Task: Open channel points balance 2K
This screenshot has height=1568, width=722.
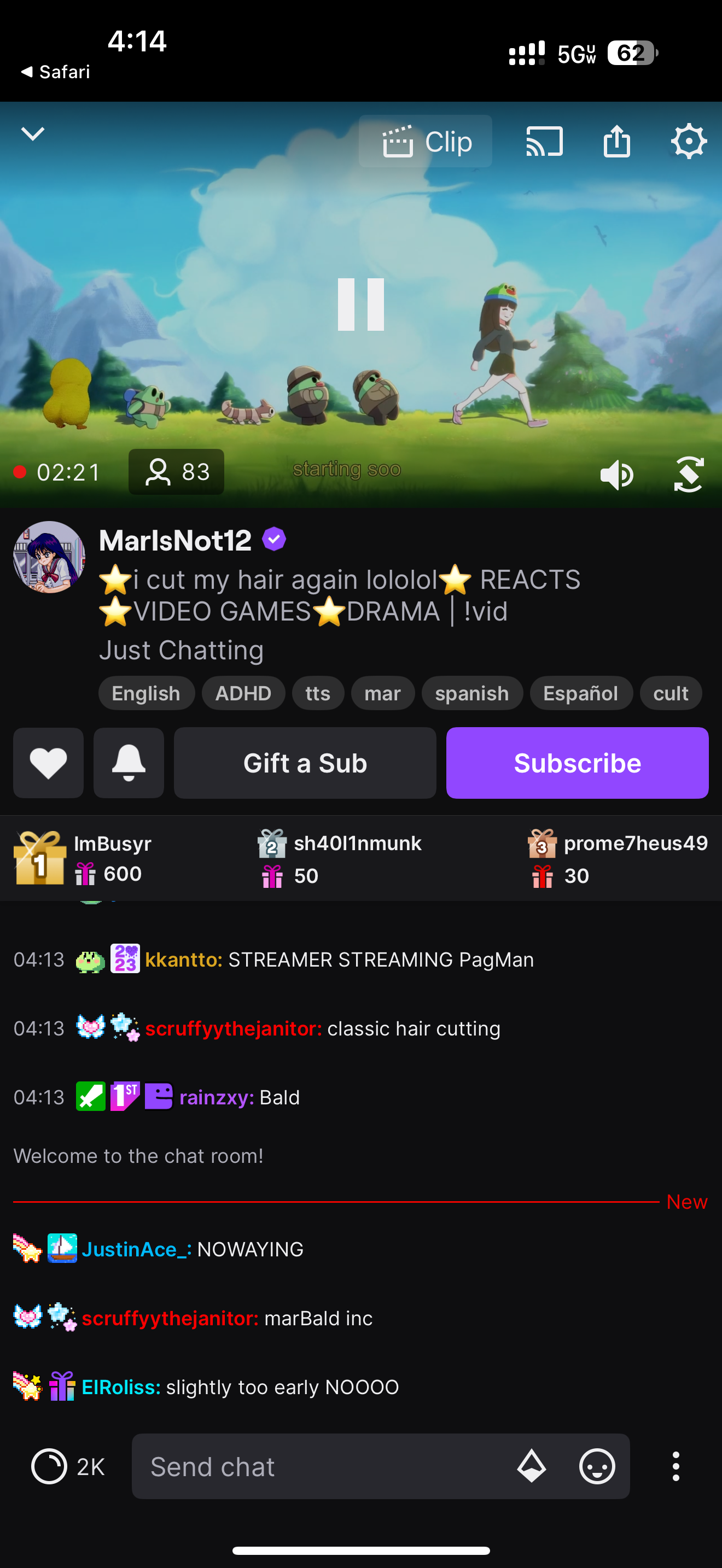Action: click(x=68, y=1466)
